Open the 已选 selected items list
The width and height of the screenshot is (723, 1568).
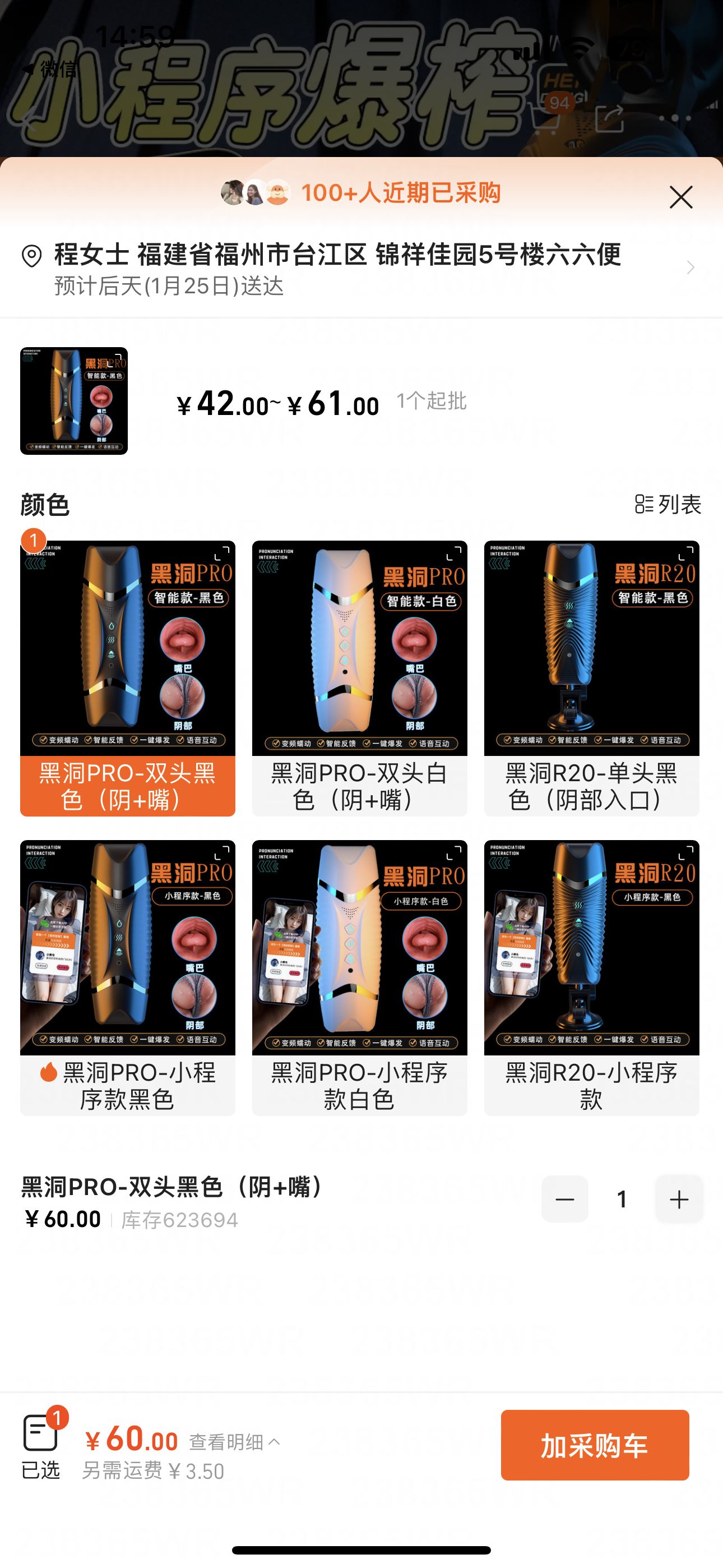(x=41, y=1446)
